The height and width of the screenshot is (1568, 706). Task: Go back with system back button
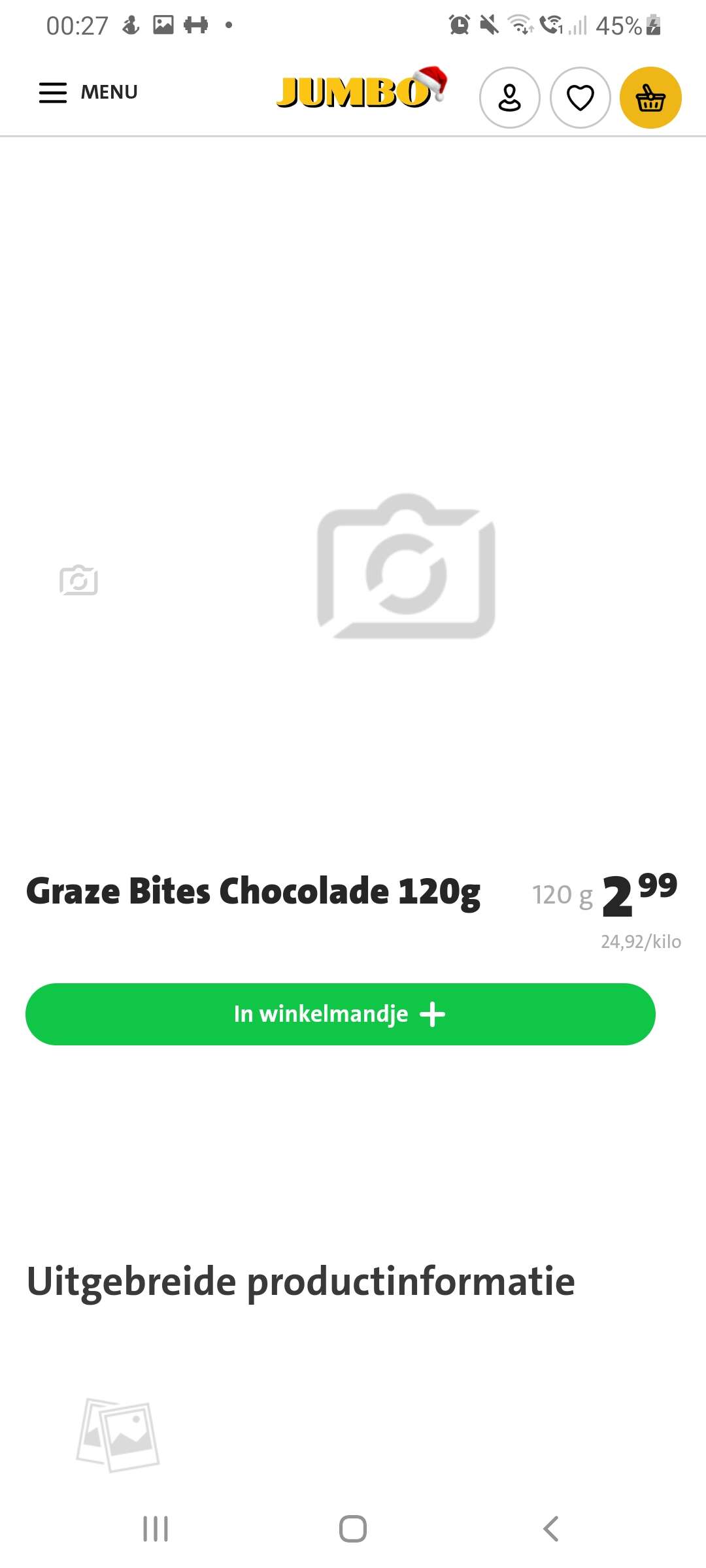550,1529
